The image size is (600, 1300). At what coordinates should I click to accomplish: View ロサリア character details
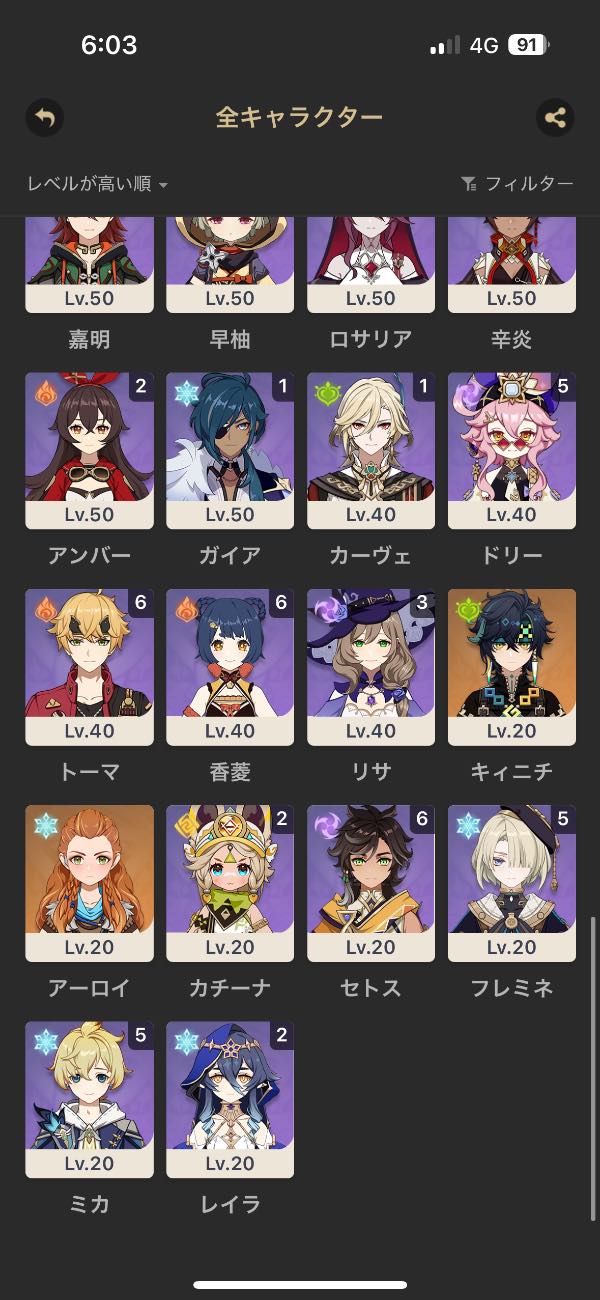point(371,265)
